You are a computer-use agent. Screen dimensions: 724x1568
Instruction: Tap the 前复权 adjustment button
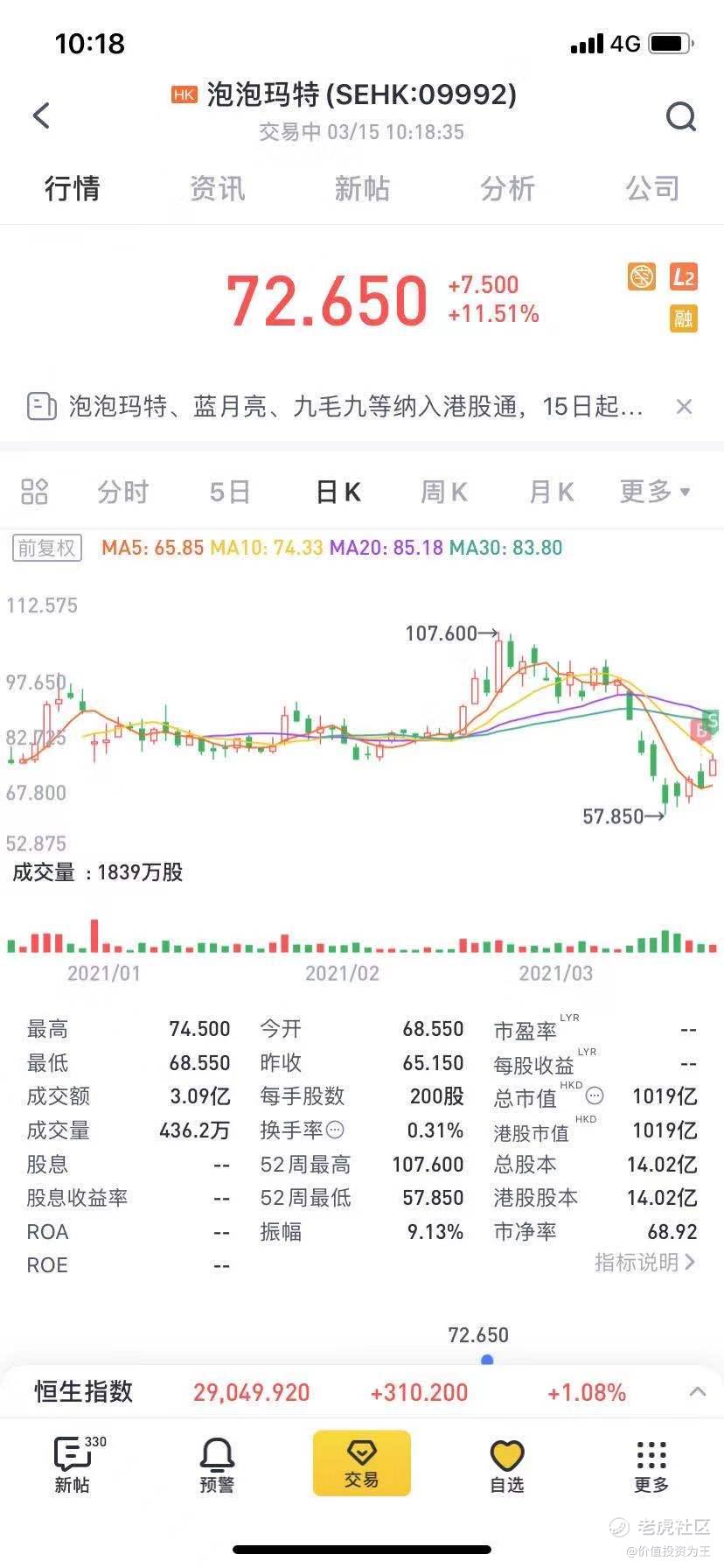click(47, 548)
